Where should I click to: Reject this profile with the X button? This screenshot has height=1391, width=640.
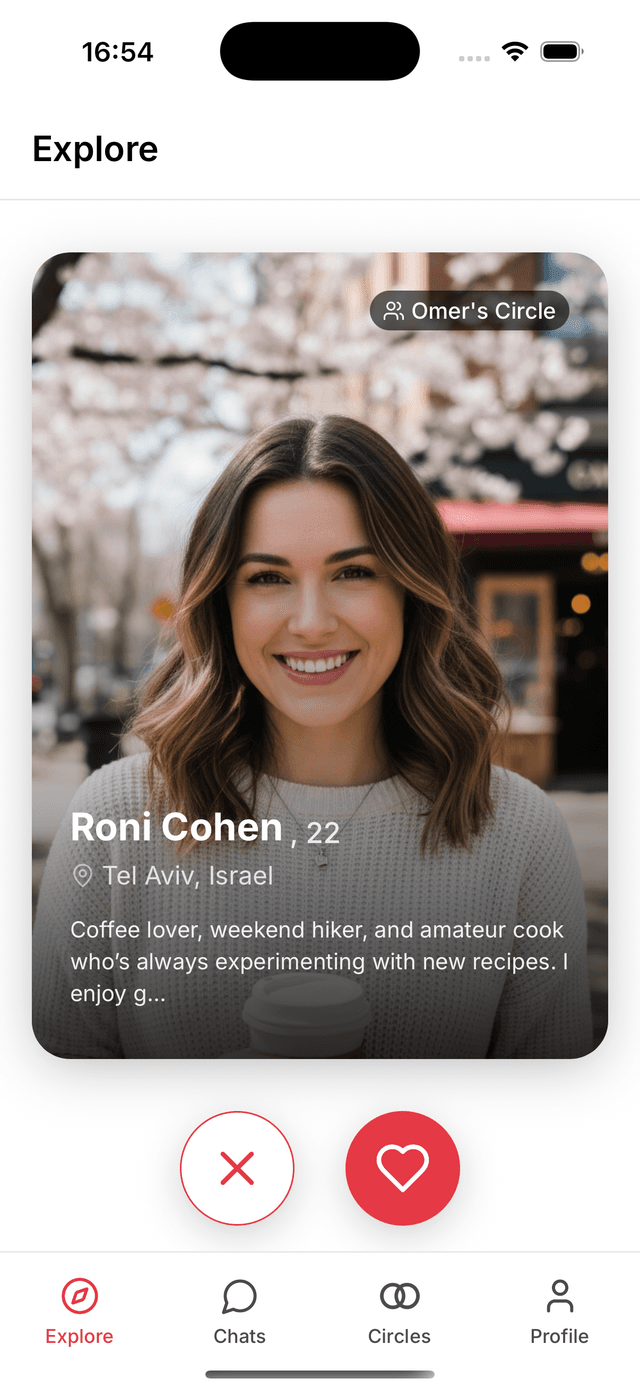[237, 1167]
